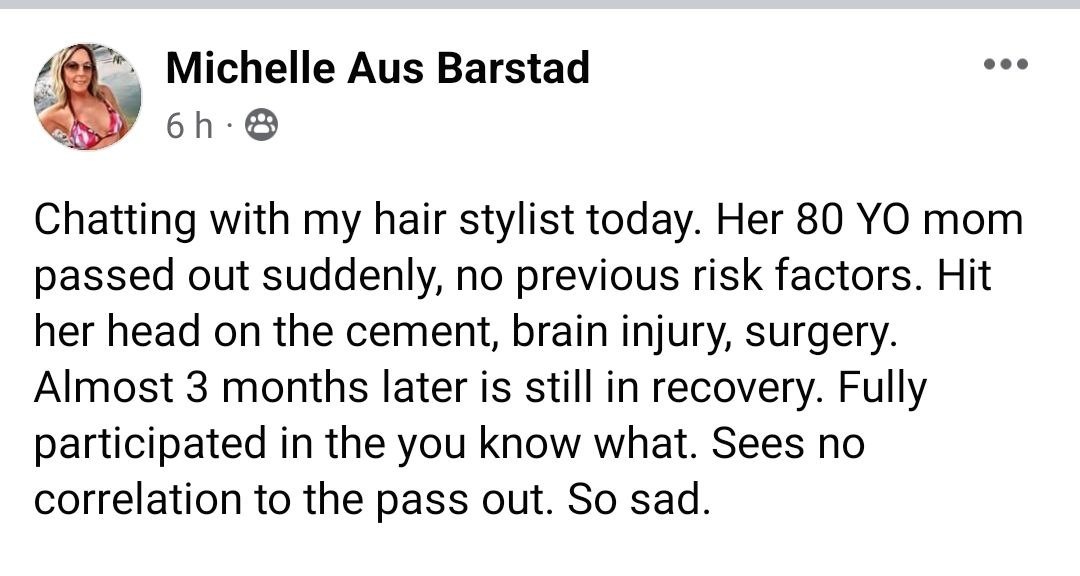Open Michelle Aus Barstad's profile picture

88,97
